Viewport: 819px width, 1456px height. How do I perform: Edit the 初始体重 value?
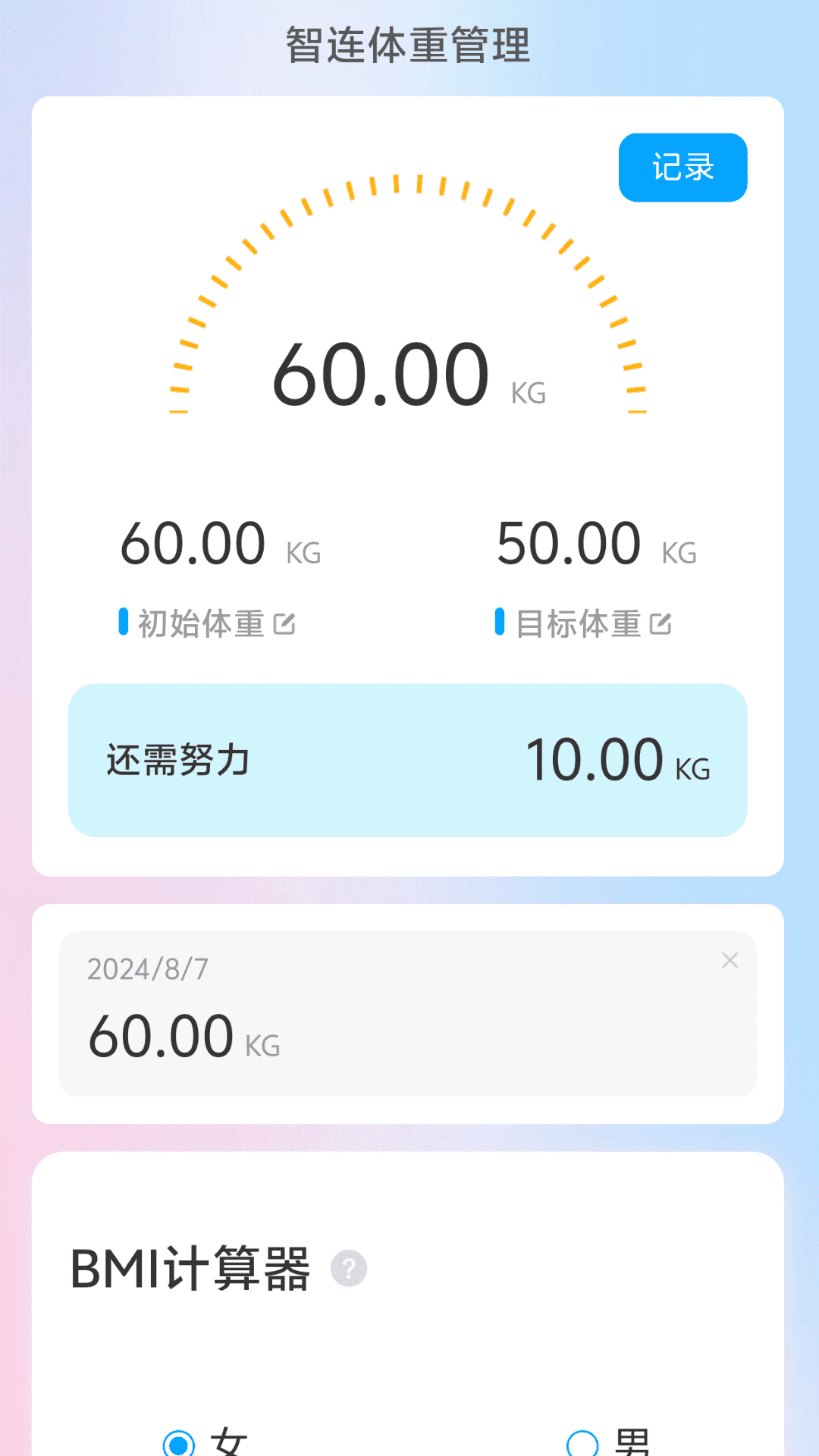284,624
